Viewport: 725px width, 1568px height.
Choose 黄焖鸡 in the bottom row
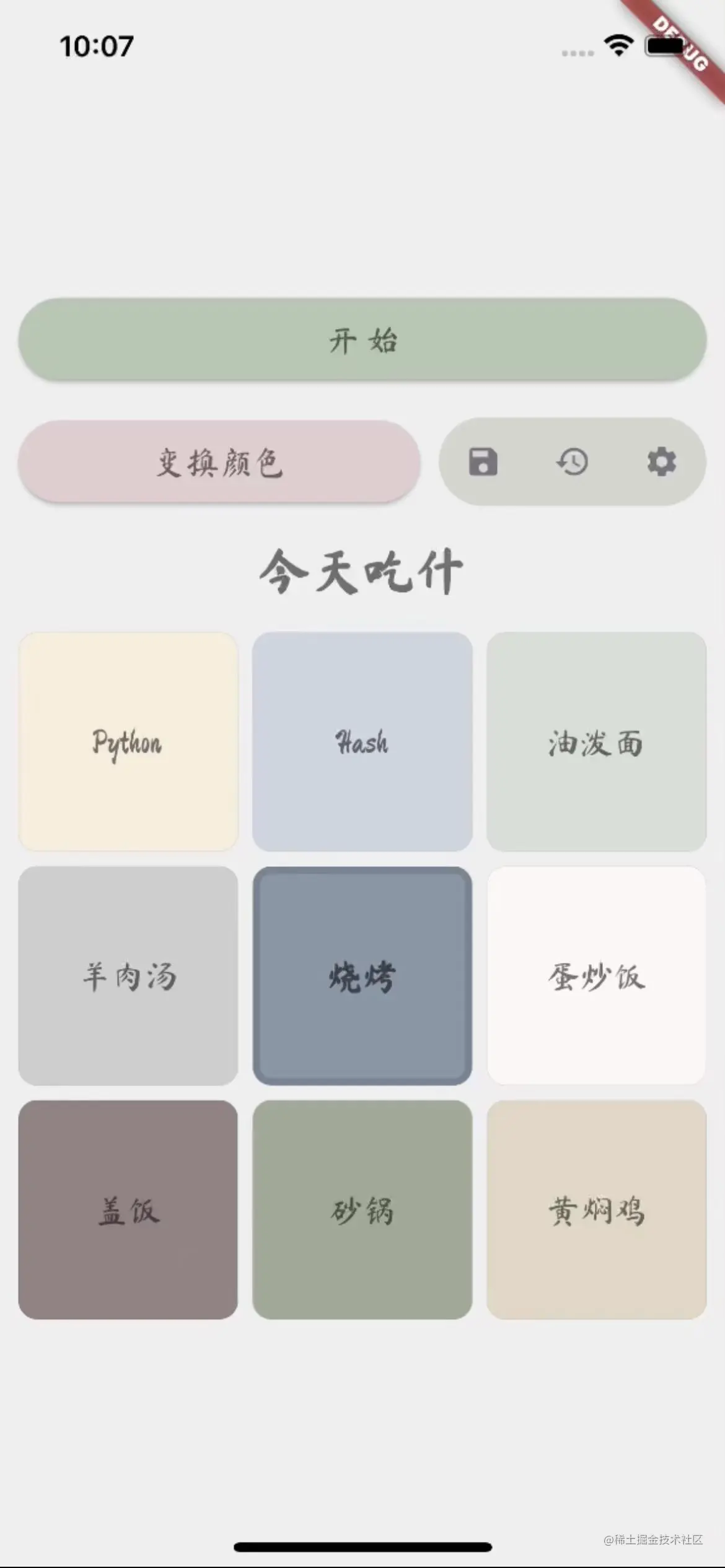[596, 1211]
